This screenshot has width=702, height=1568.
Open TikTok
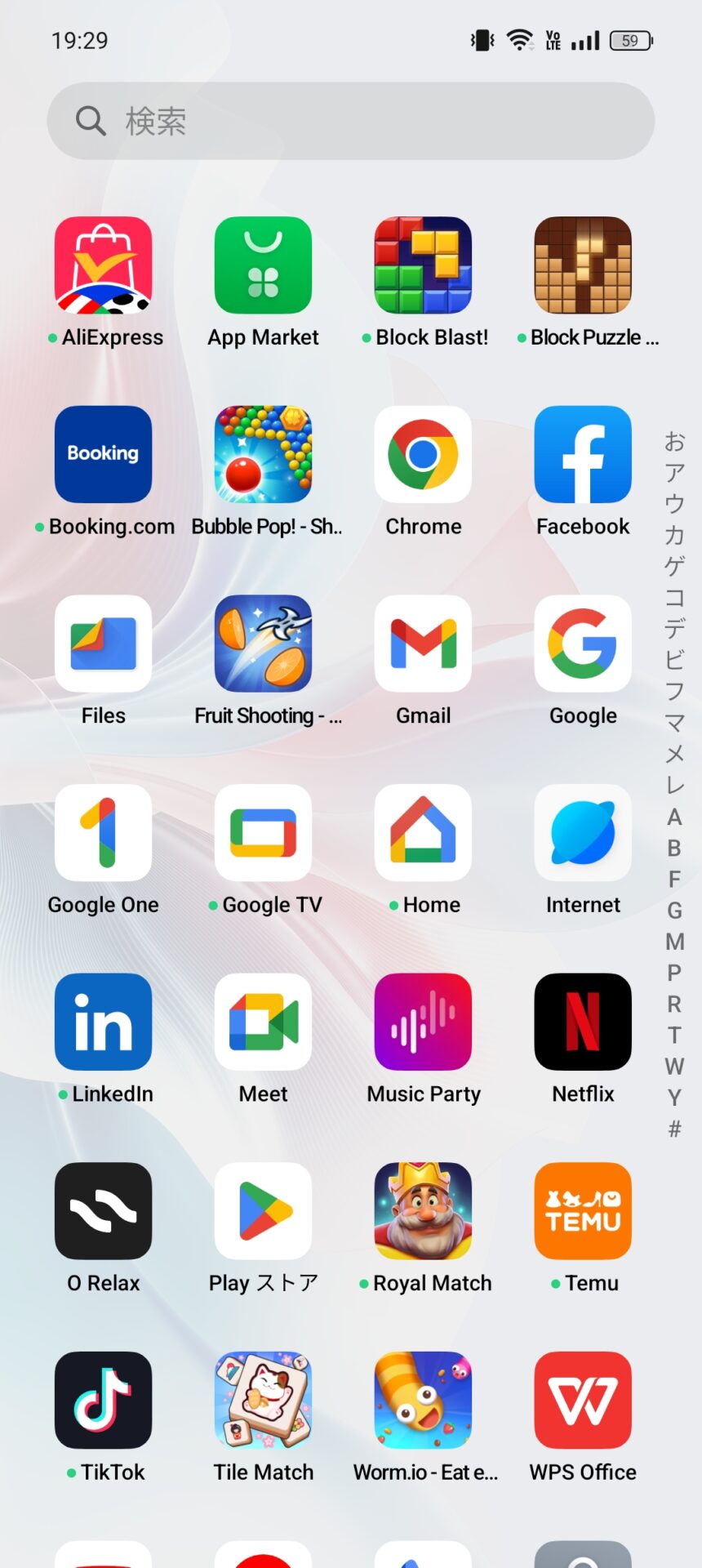103,1401
